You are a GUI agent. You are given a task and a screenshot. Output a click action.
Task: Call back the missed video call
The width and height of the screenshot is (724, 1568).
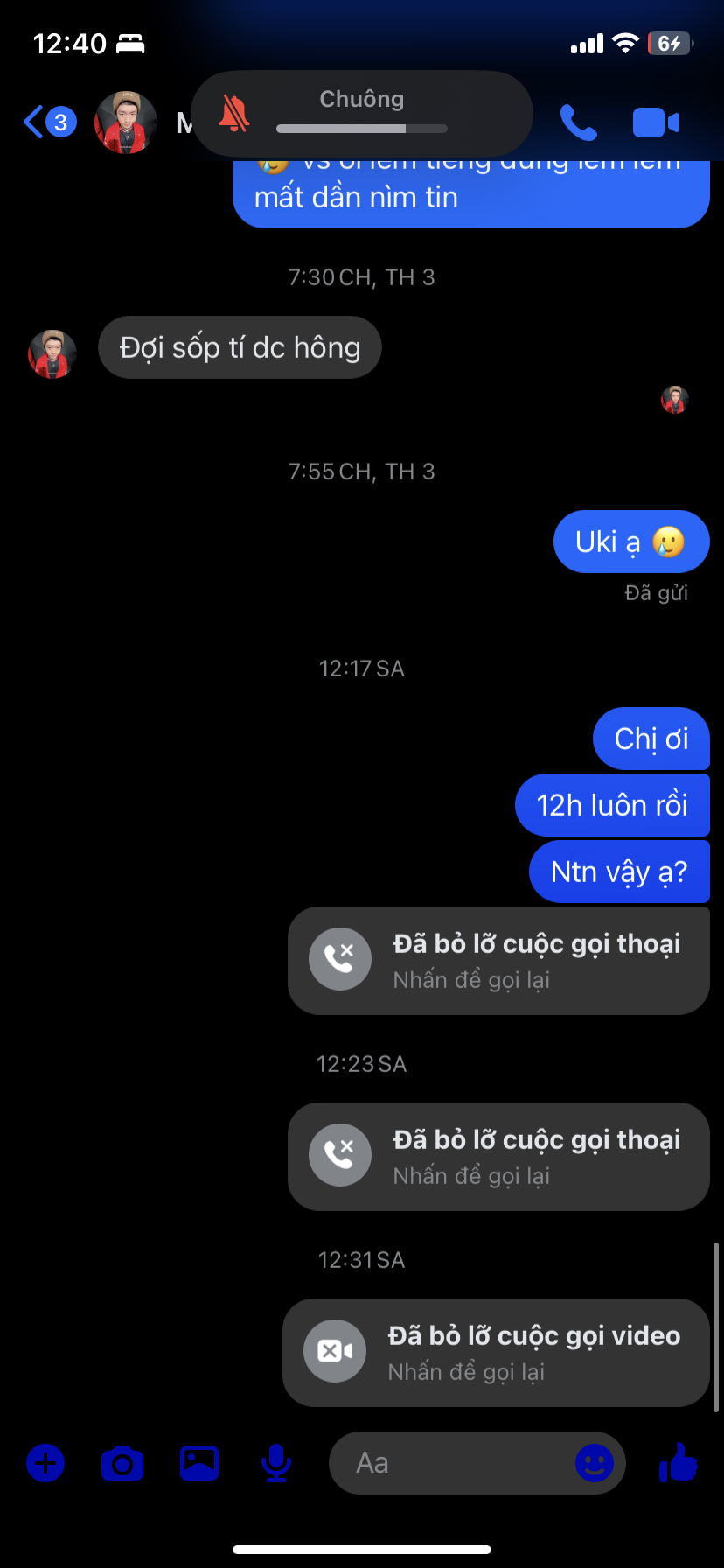tap(496, 1353)
